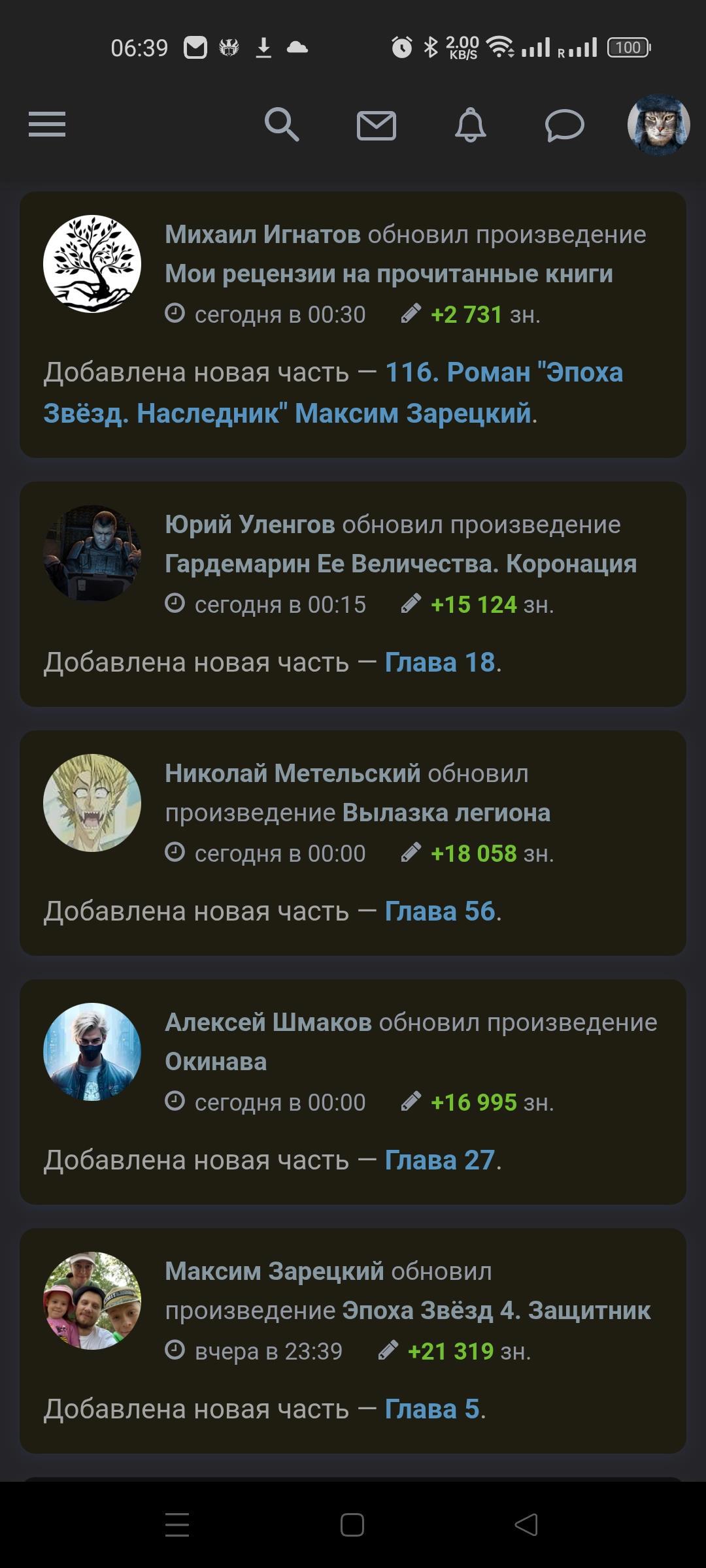Open the comments speech bubble icon
Viewport: 706px width, 1568px height.
564,125
